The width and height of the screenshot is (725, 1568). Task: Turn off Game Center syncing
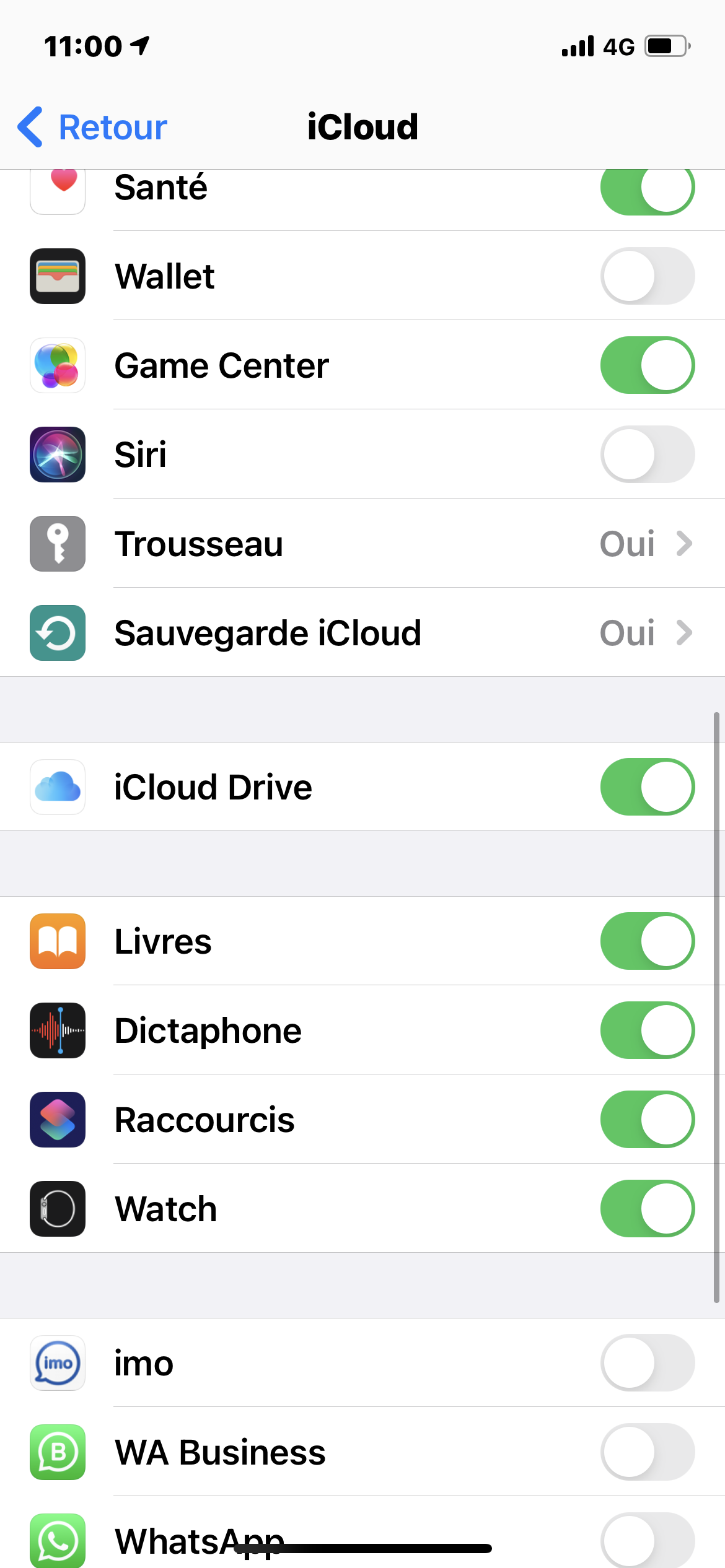648,365
